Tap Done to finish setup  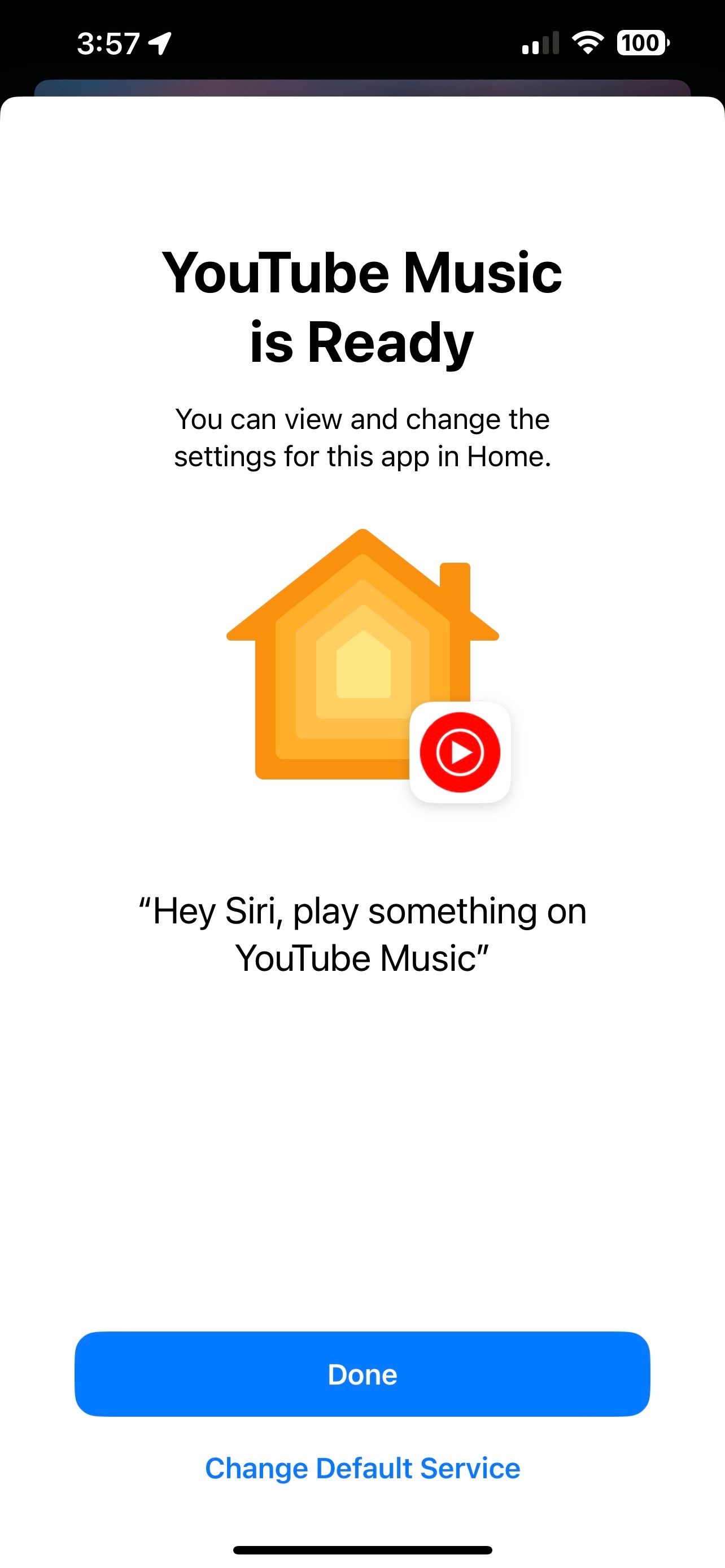[x=362, y=1375]
